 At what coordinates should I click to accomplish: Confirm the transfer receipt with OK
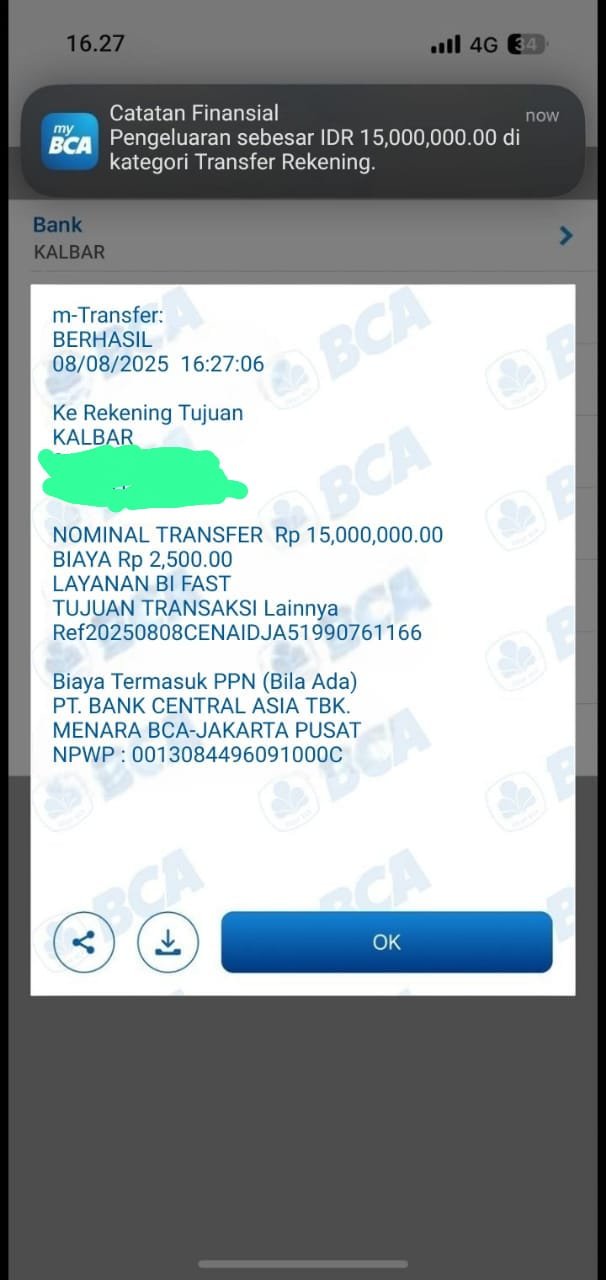pos(386,942)
